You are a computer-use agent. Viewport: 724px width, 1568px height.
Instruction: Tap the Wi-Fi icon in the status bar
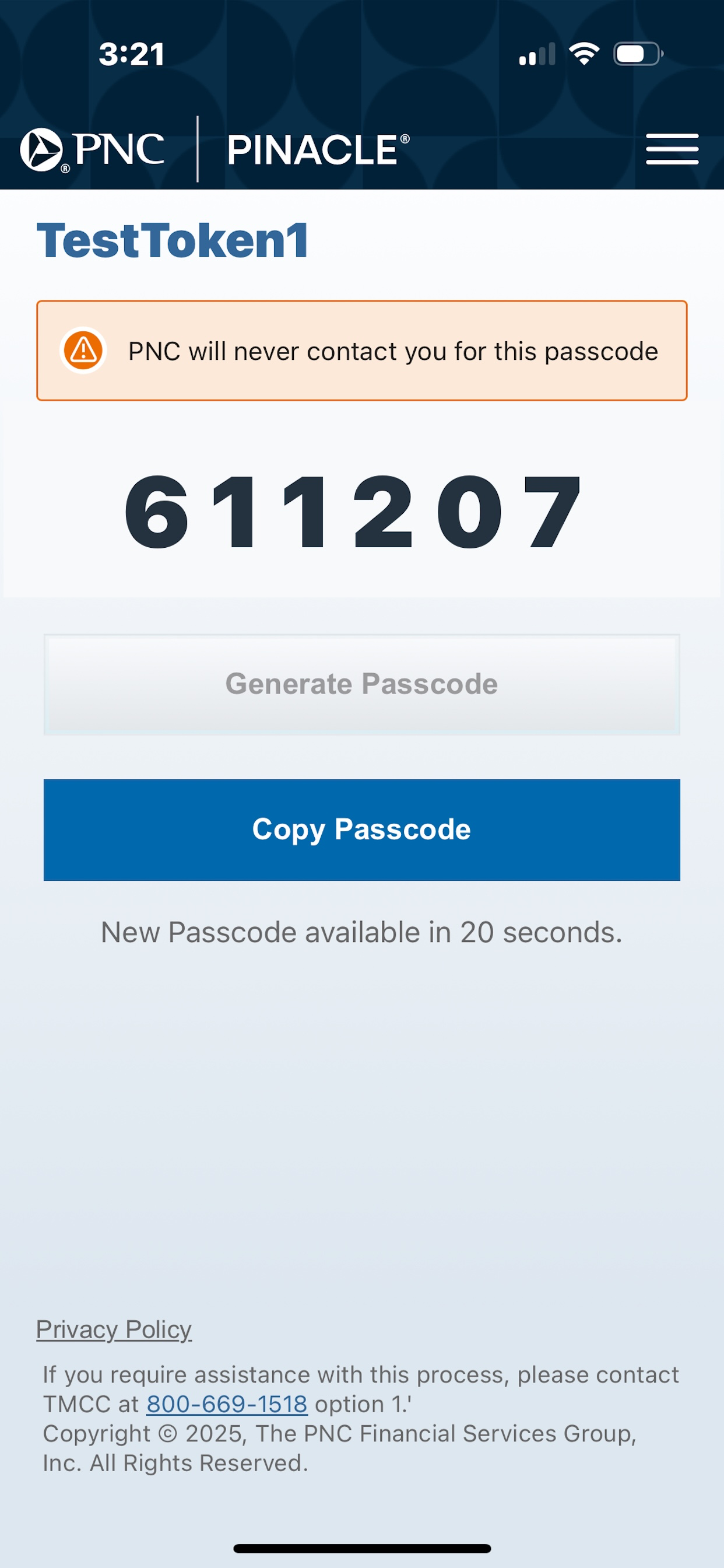583,54
